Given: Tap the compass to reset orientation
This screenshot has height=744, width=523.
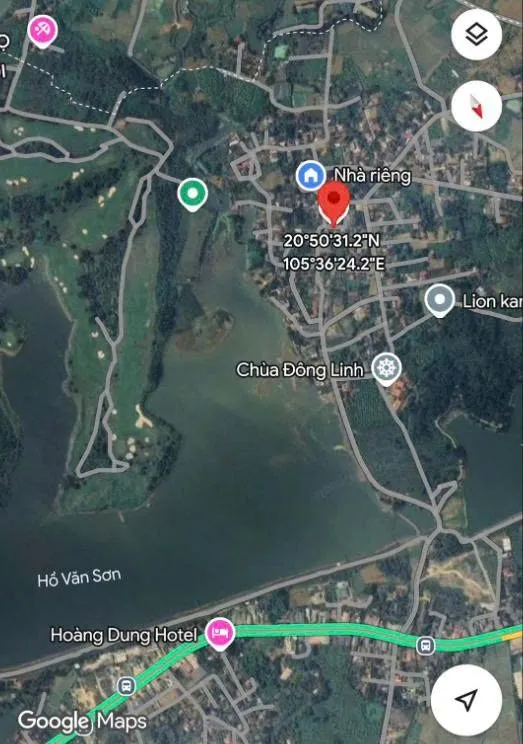Looking at the screenshot, I should [476, 106].
